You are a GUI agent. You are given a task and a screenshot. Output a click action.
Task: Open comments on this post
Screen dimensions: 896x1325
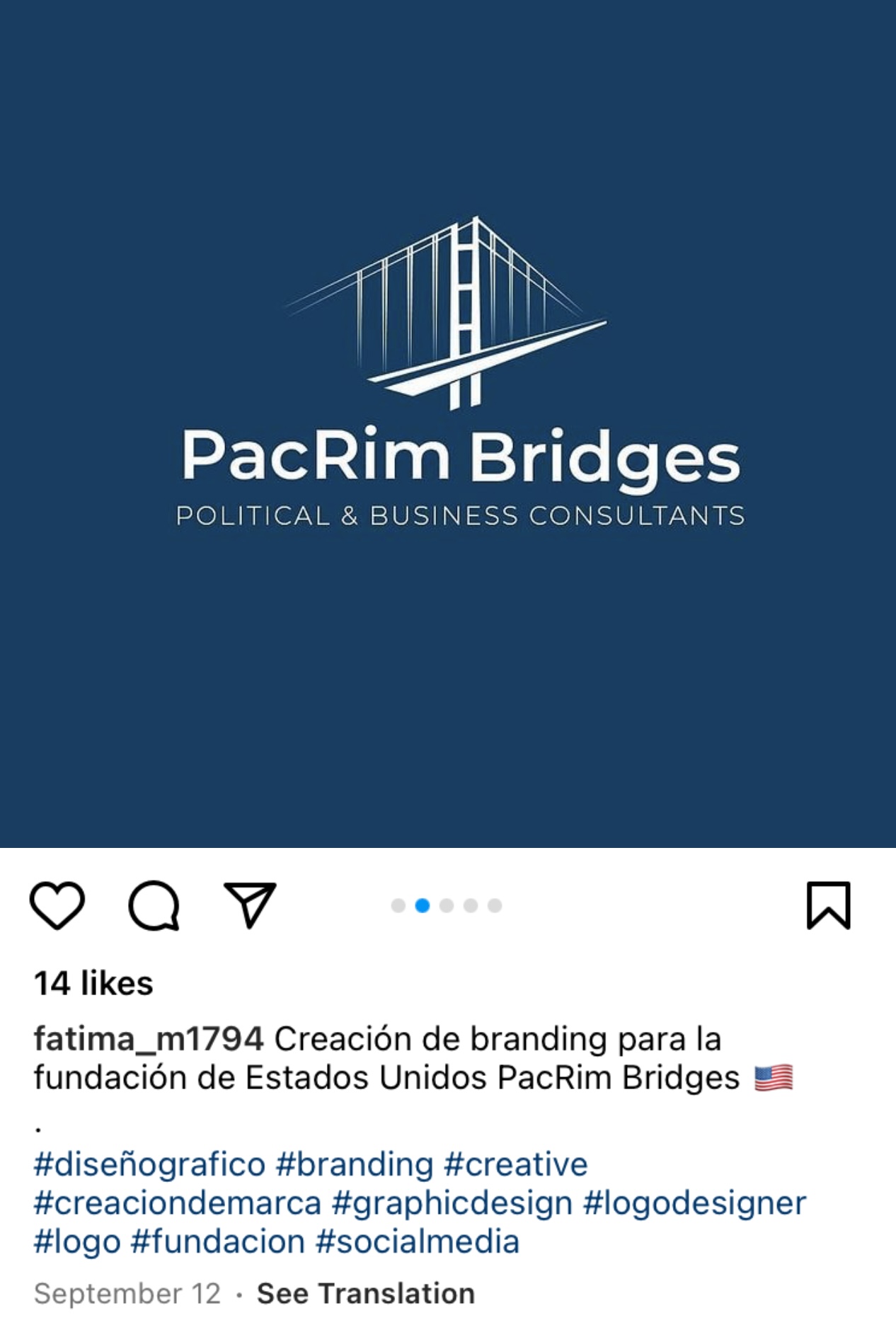pyautogui.click(x=154, y=905)
